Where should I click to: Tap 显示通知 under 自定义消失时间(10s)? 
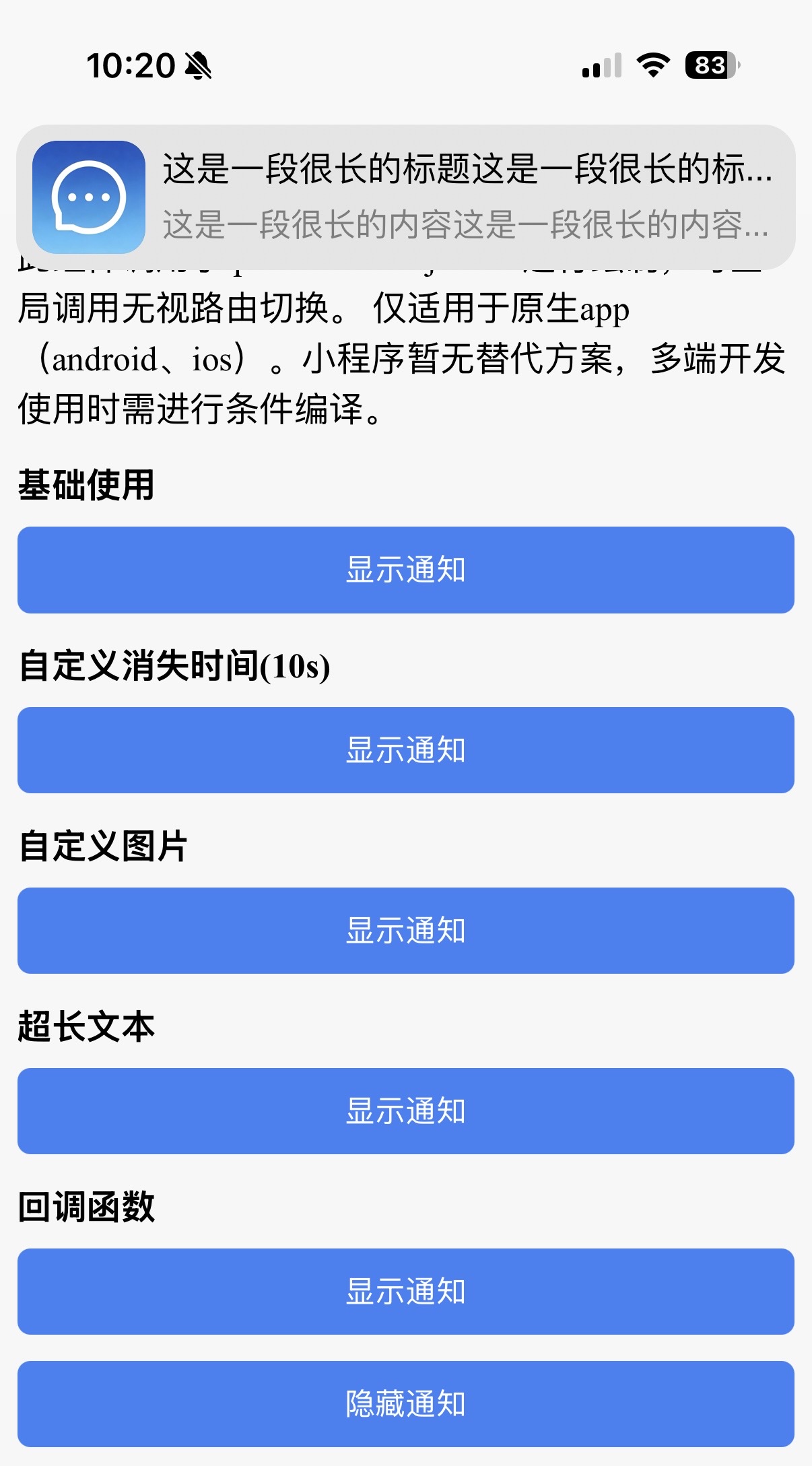pos(405,750)
